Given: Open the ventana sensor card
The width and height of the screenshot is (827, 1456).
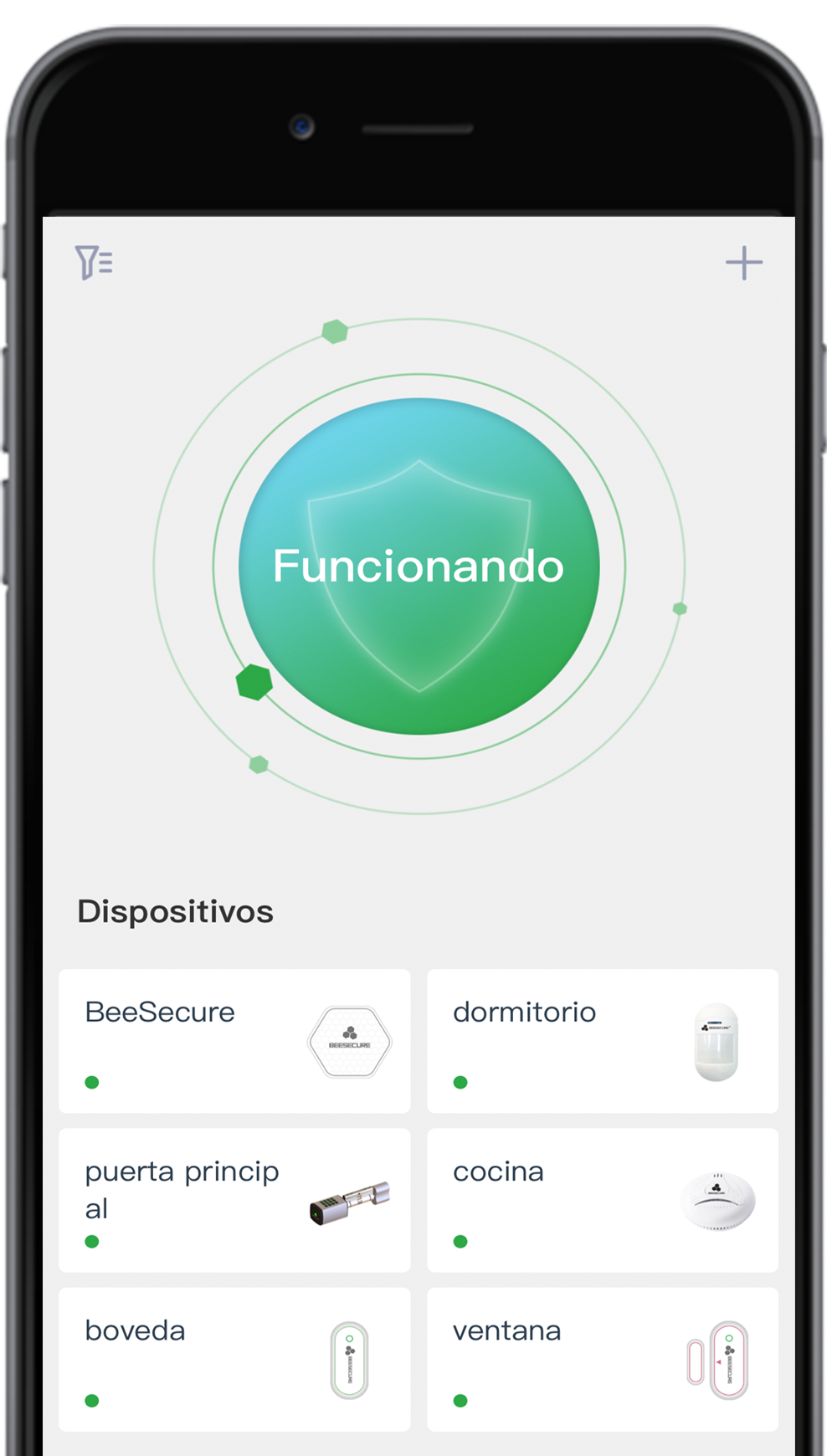Looking at the screenshot, I should pos(603,1359).
